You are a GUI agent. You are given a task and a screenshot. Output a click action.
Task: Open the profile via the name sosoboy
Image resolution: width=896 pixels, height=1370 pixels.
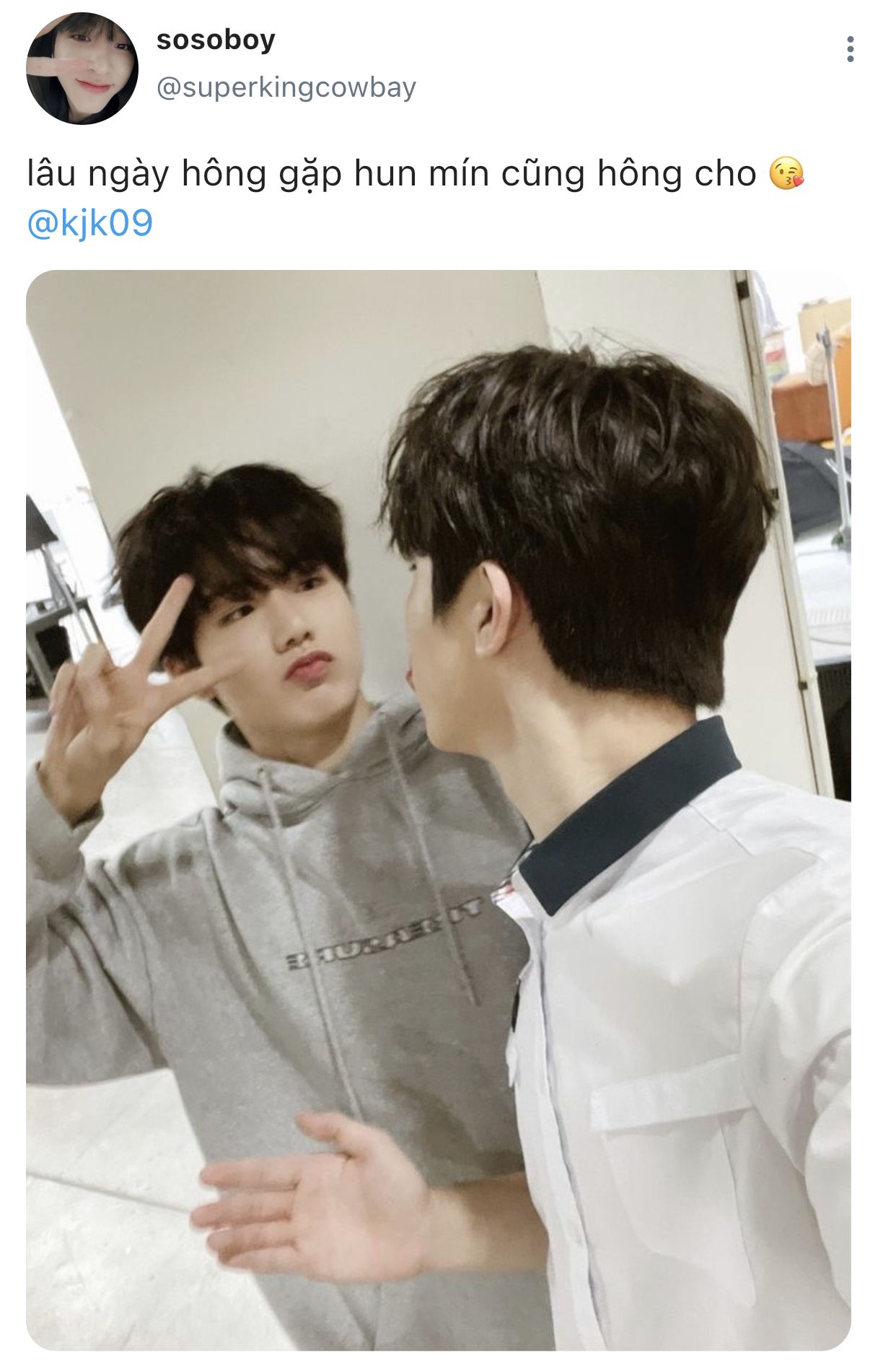tap(216, 40)
